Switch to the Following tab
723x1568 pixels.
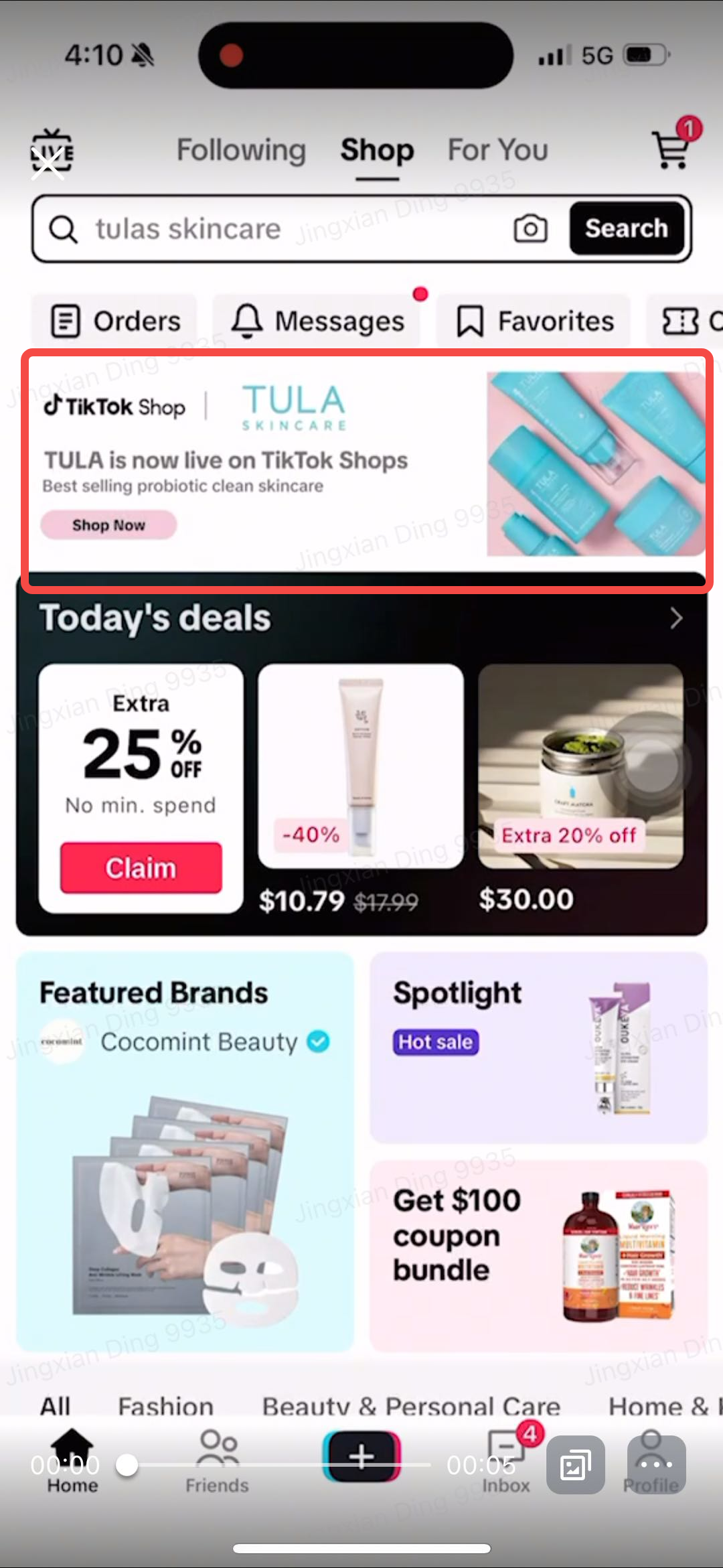coord(241,150)
